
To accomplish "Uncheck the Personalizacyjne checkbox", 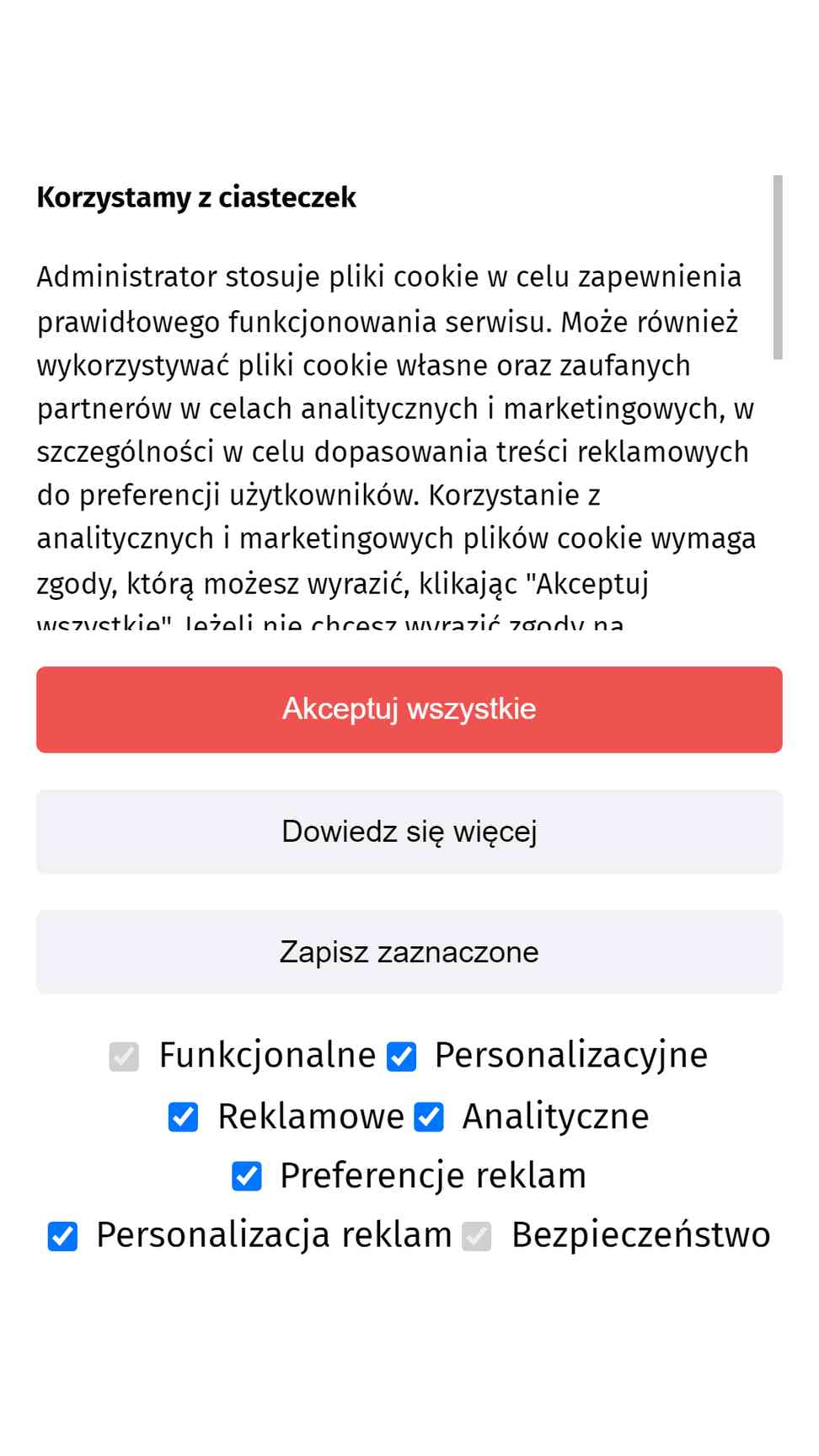I will click(x=402, y=1057).
